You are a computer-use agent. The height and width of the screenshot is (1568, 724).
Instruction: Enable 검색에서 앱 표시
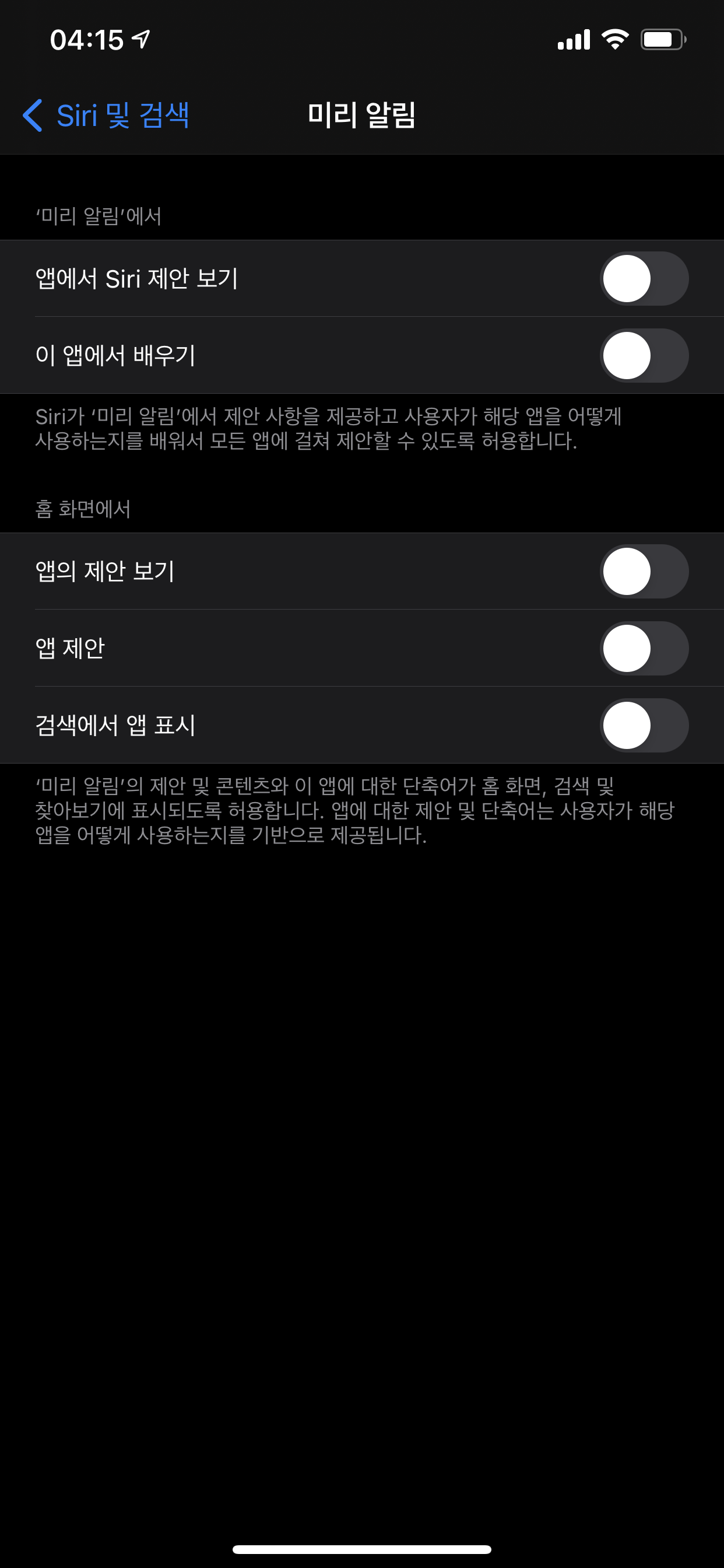[644, 725]
